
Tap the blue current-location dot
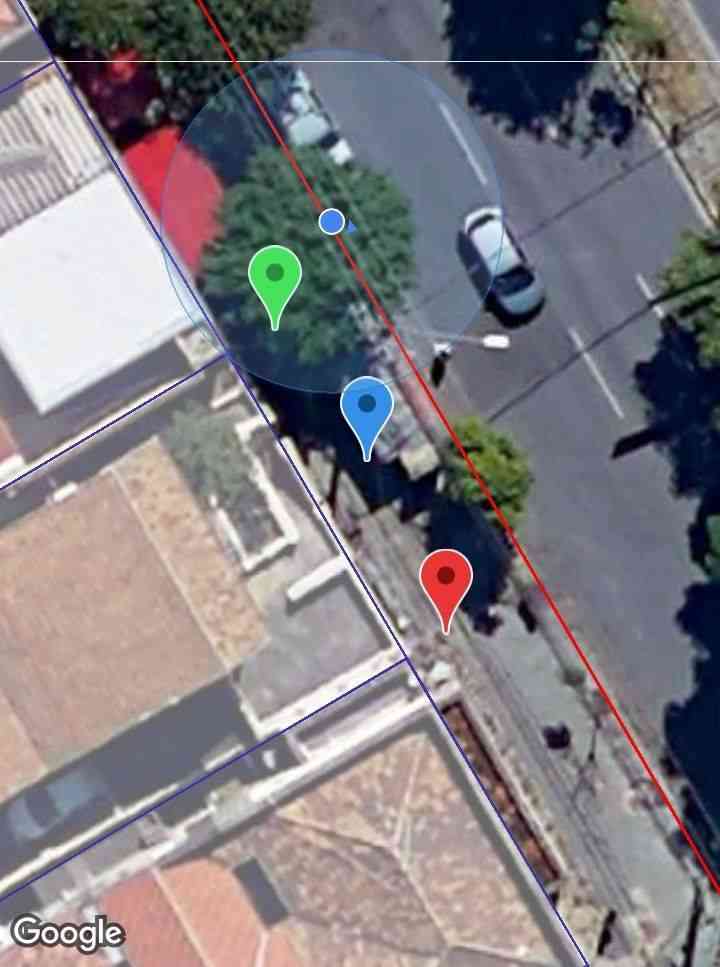tap(332, 221)
